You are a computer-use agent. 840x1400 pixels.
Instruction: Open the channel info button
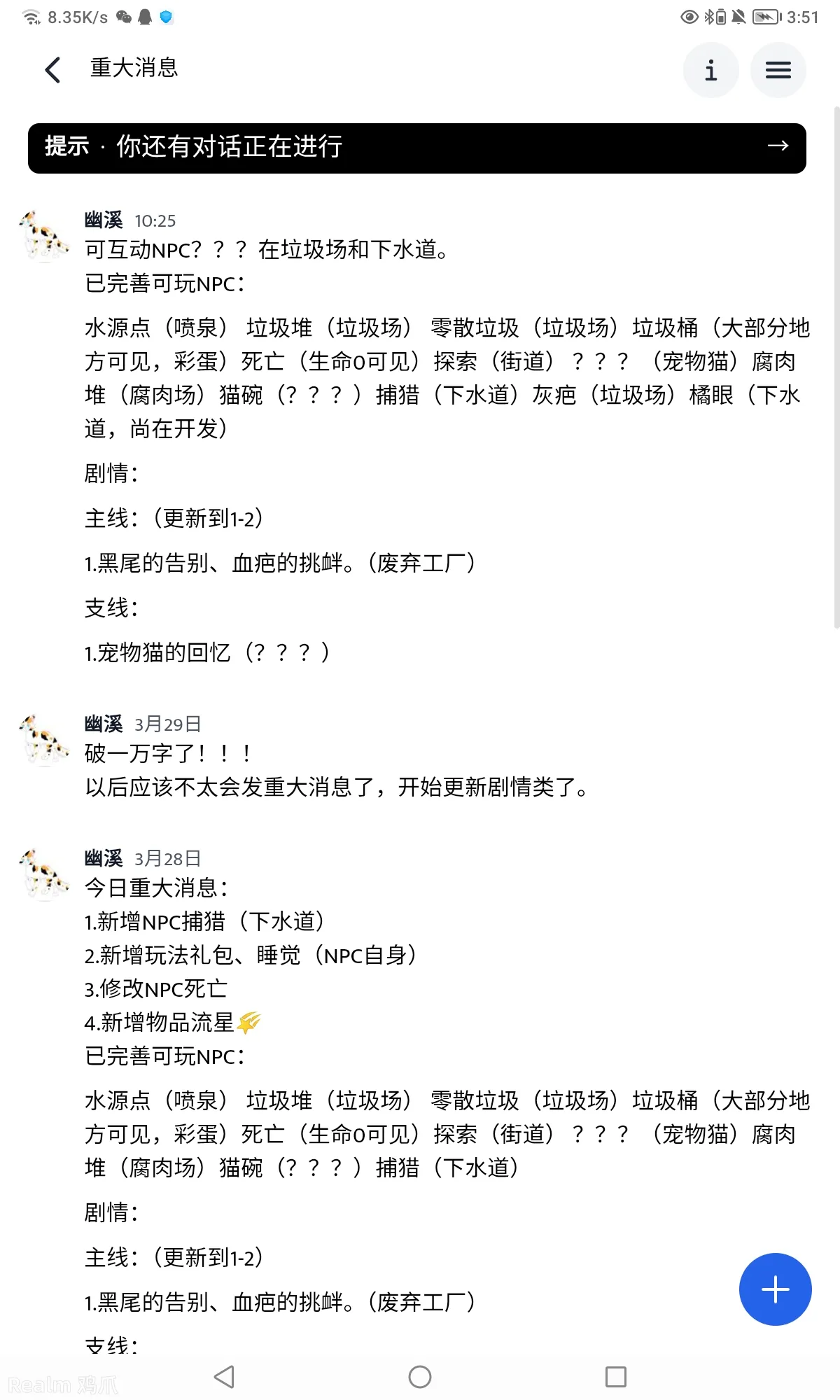[x=710, y=70]
